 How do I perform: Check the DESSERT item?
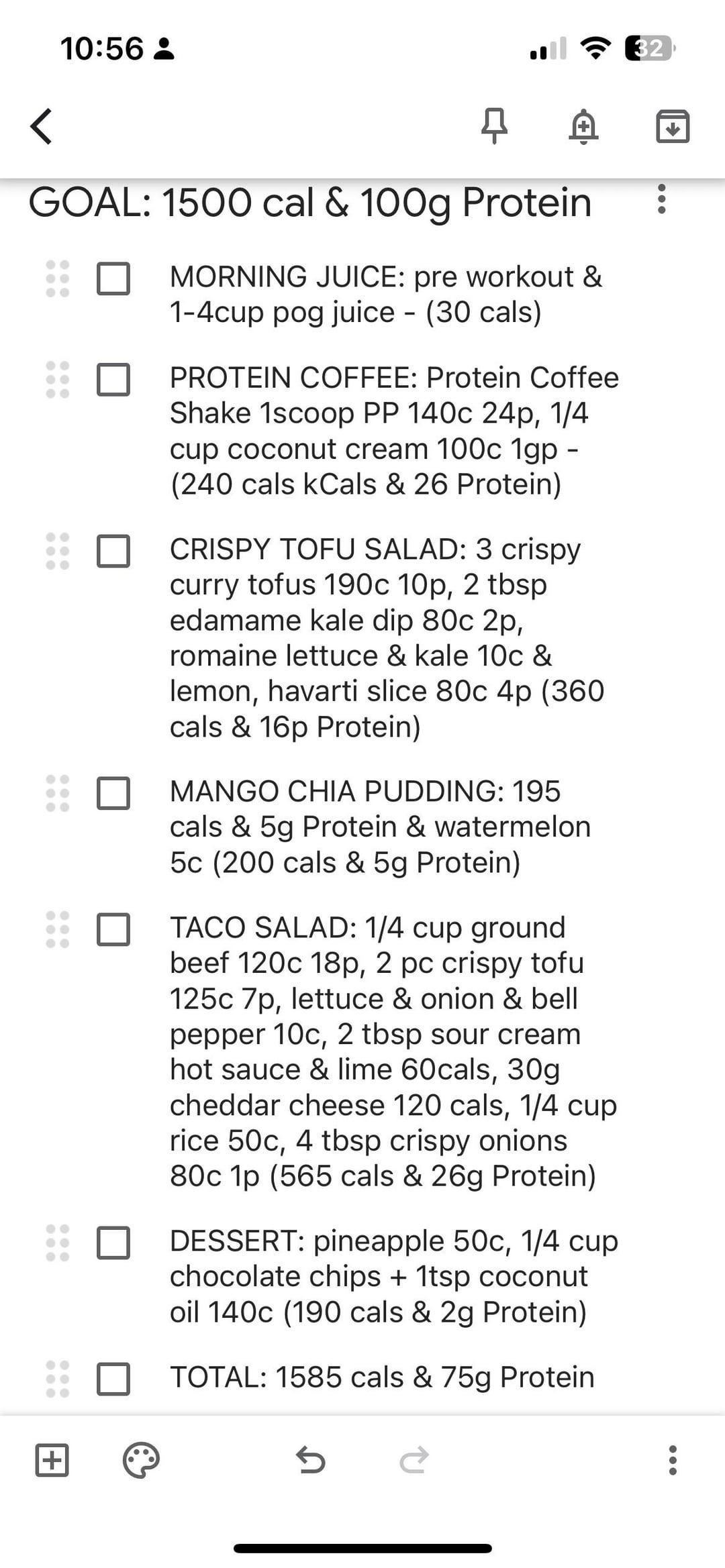pos(113,1243)
